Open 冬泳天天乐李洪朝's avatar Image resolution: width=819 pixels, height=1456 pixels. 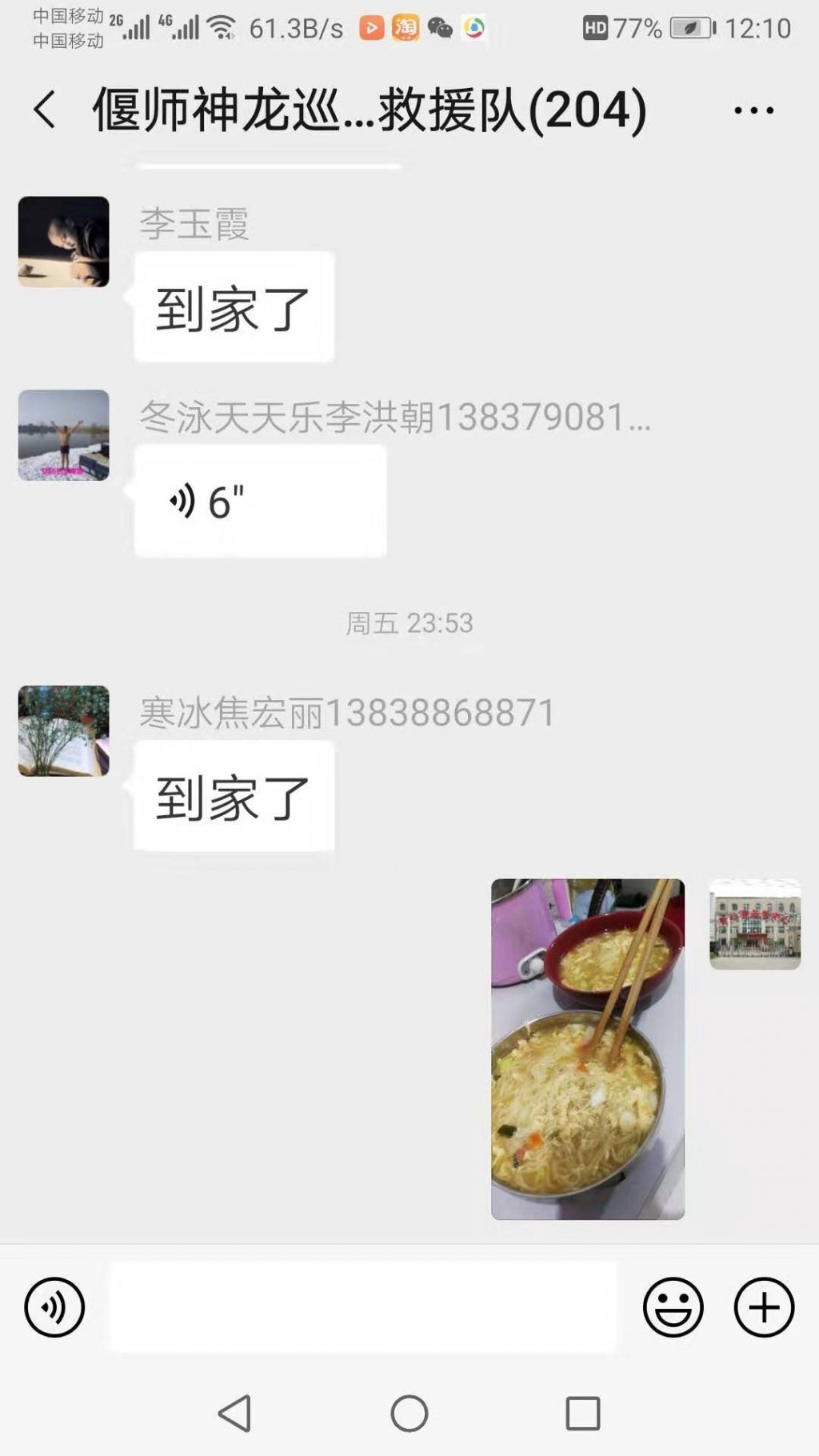[x=64, y=435]
